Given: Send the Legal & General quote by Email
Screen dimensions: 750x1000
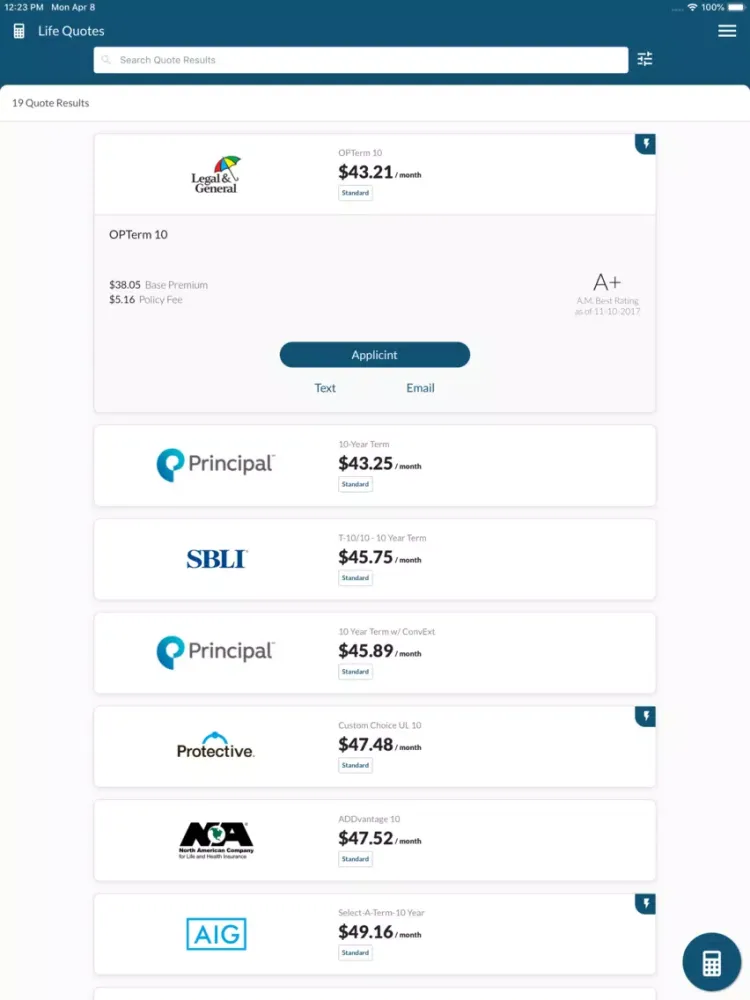Looking at the screenshot, I should click(x=420, y=388).
